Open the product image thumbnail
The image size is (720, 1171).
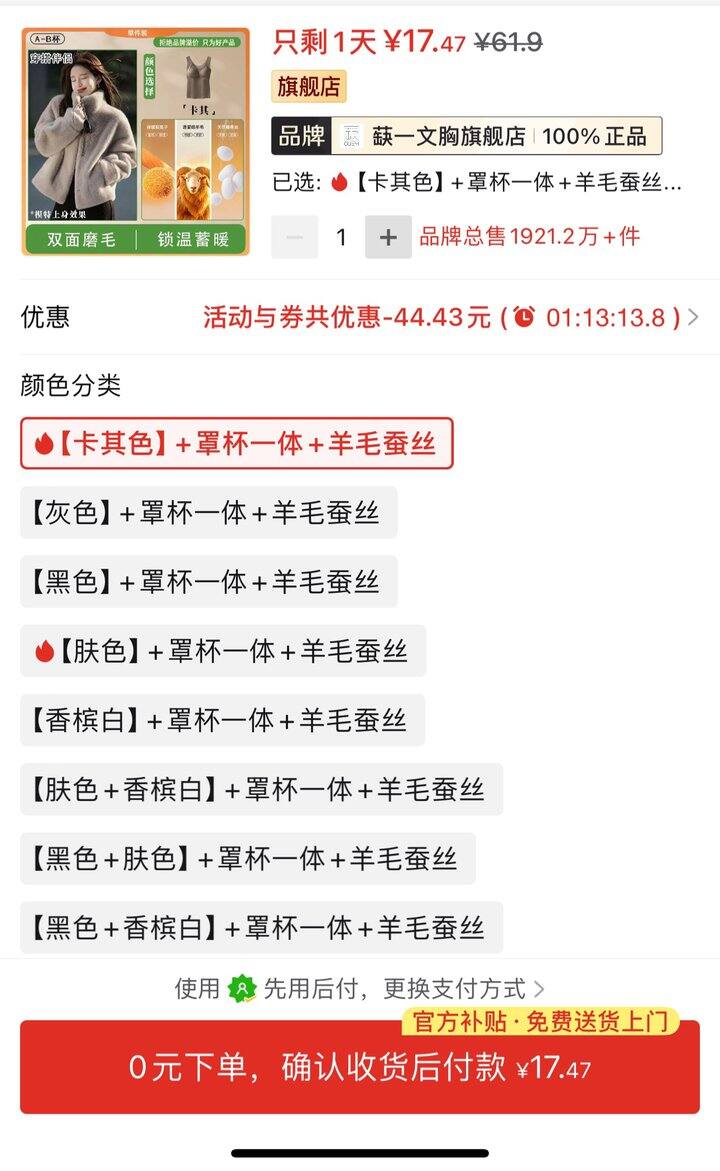coord(135,142)
